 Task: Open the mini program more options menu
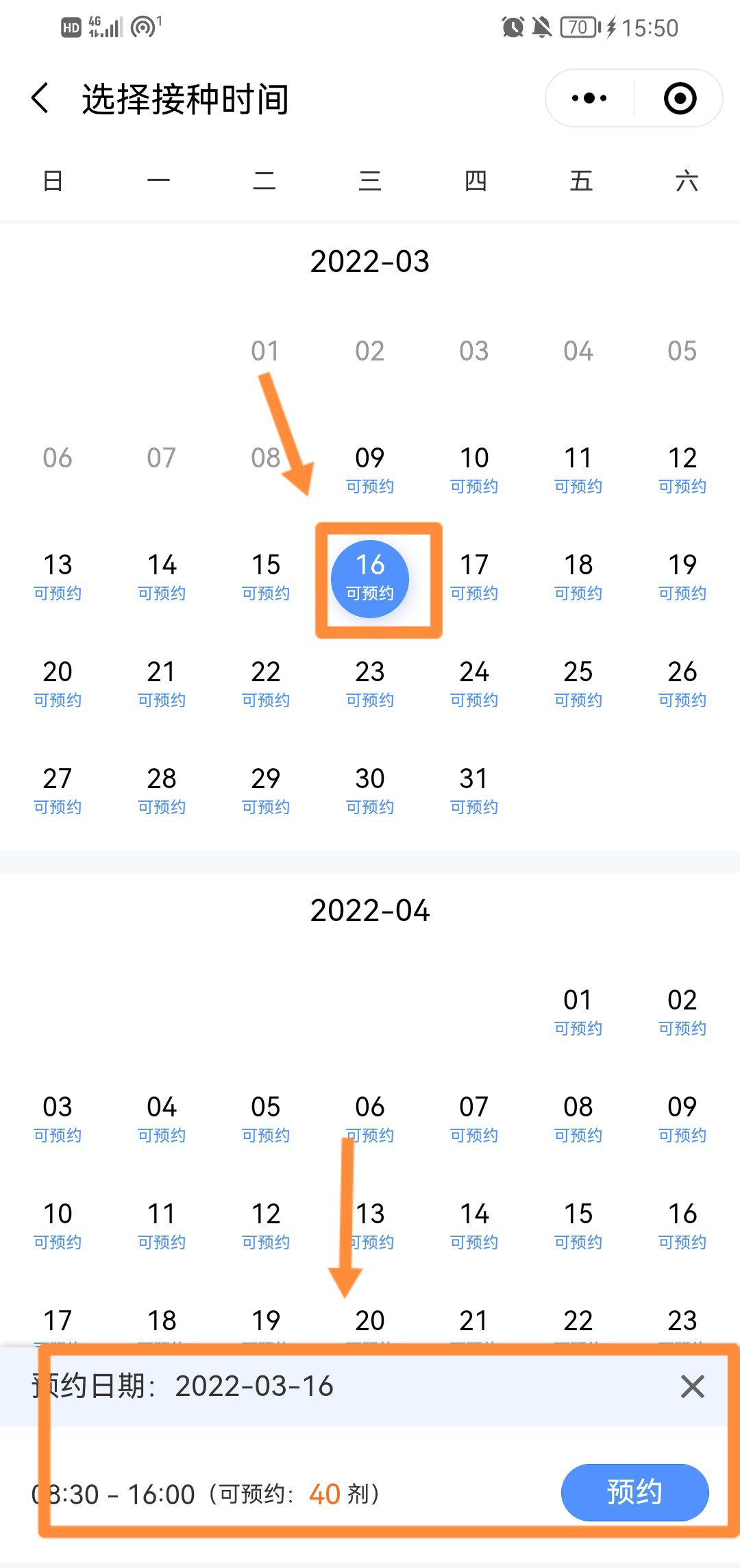[x=589, y=99]
